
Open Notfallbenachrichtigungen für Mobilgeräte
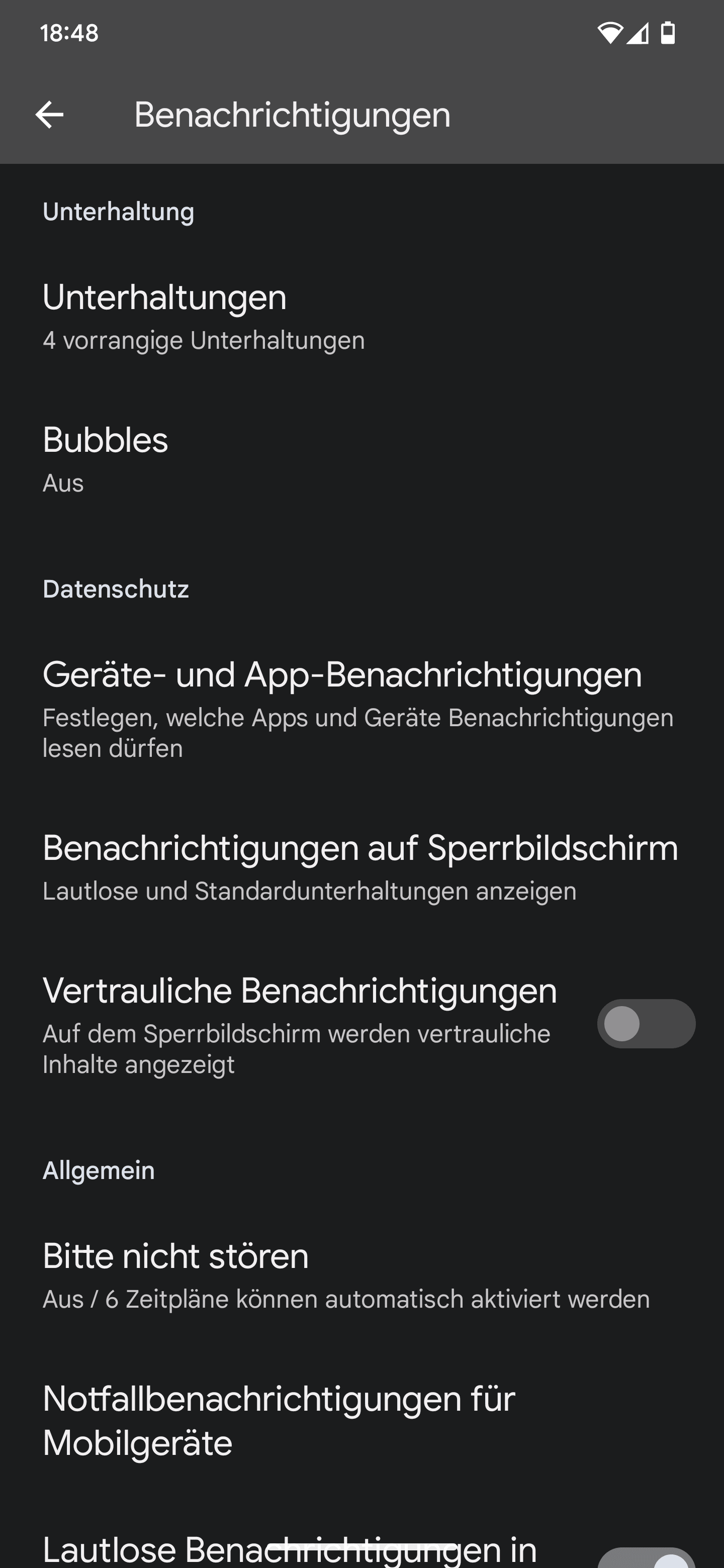click(361, 1421)
